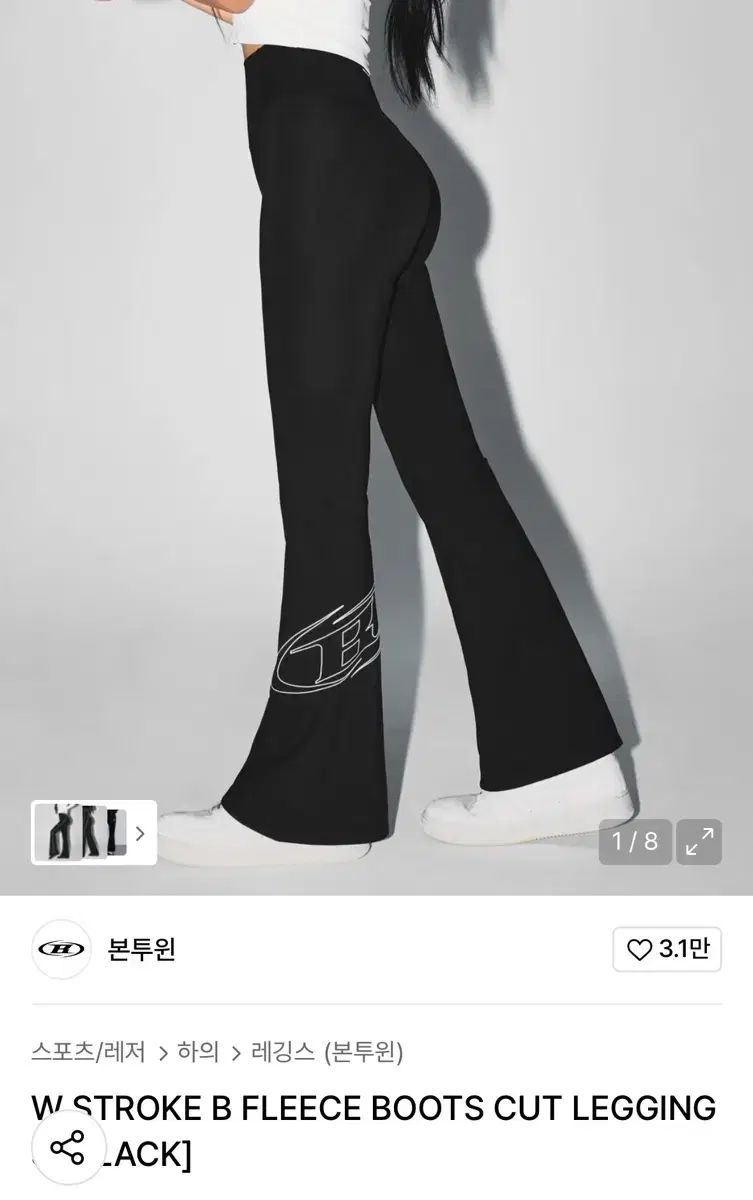Expand product image to fullscreen
The width and height of the screenshot is (753, 1200).
699,841
